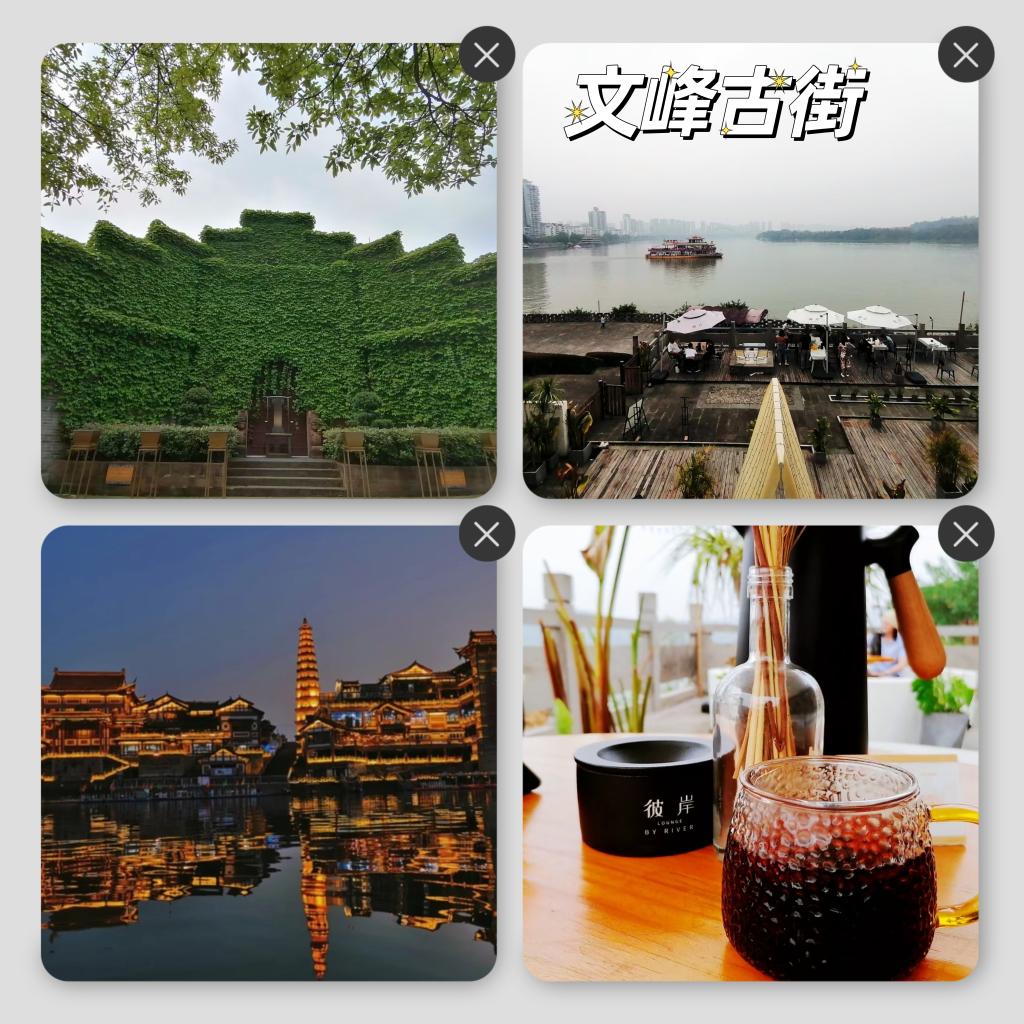Remove the coffee glass photo

[966, 534]
